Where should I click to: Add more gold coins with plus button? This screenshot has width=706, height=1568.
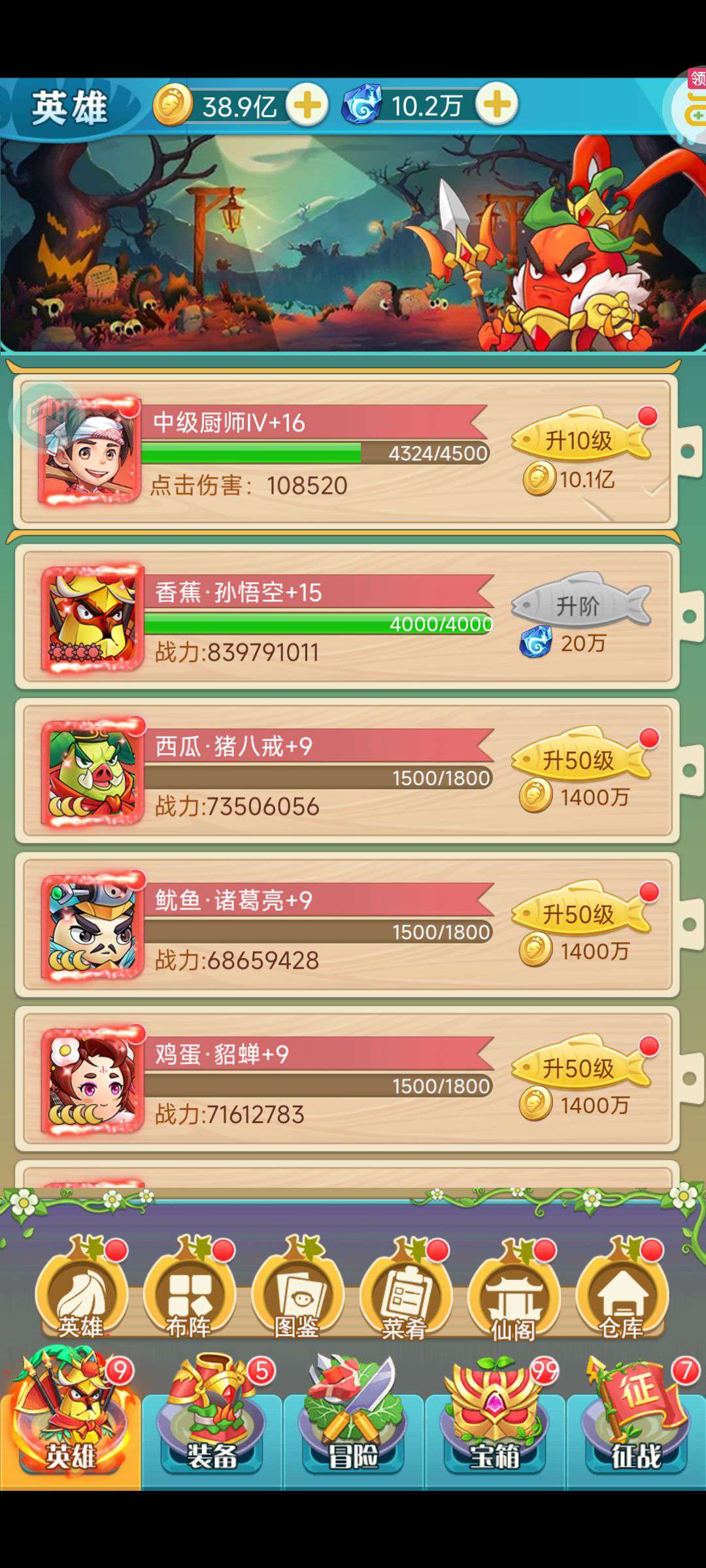tap(307, 105)
